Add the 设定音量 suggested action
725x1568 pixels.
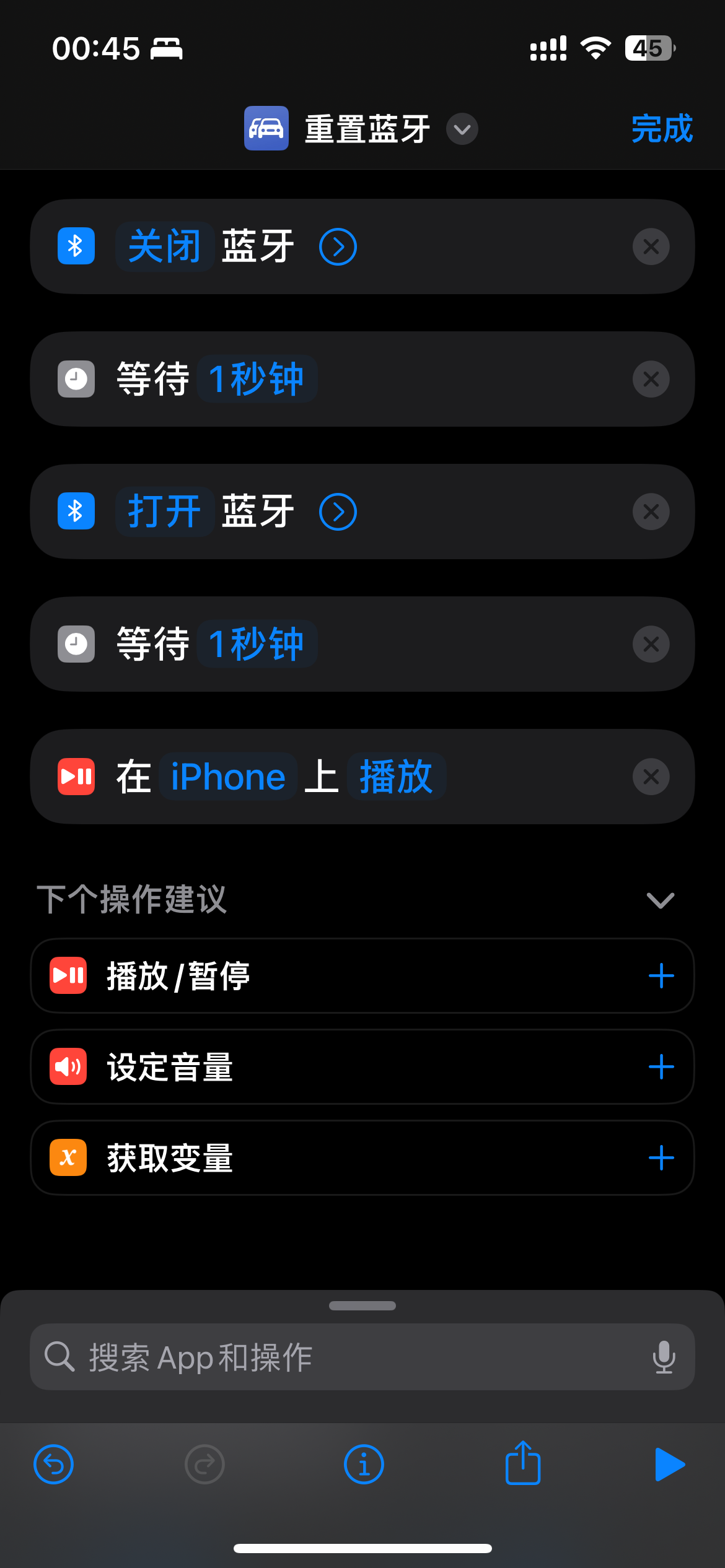pyautogui.click(x=661, y=1067)
